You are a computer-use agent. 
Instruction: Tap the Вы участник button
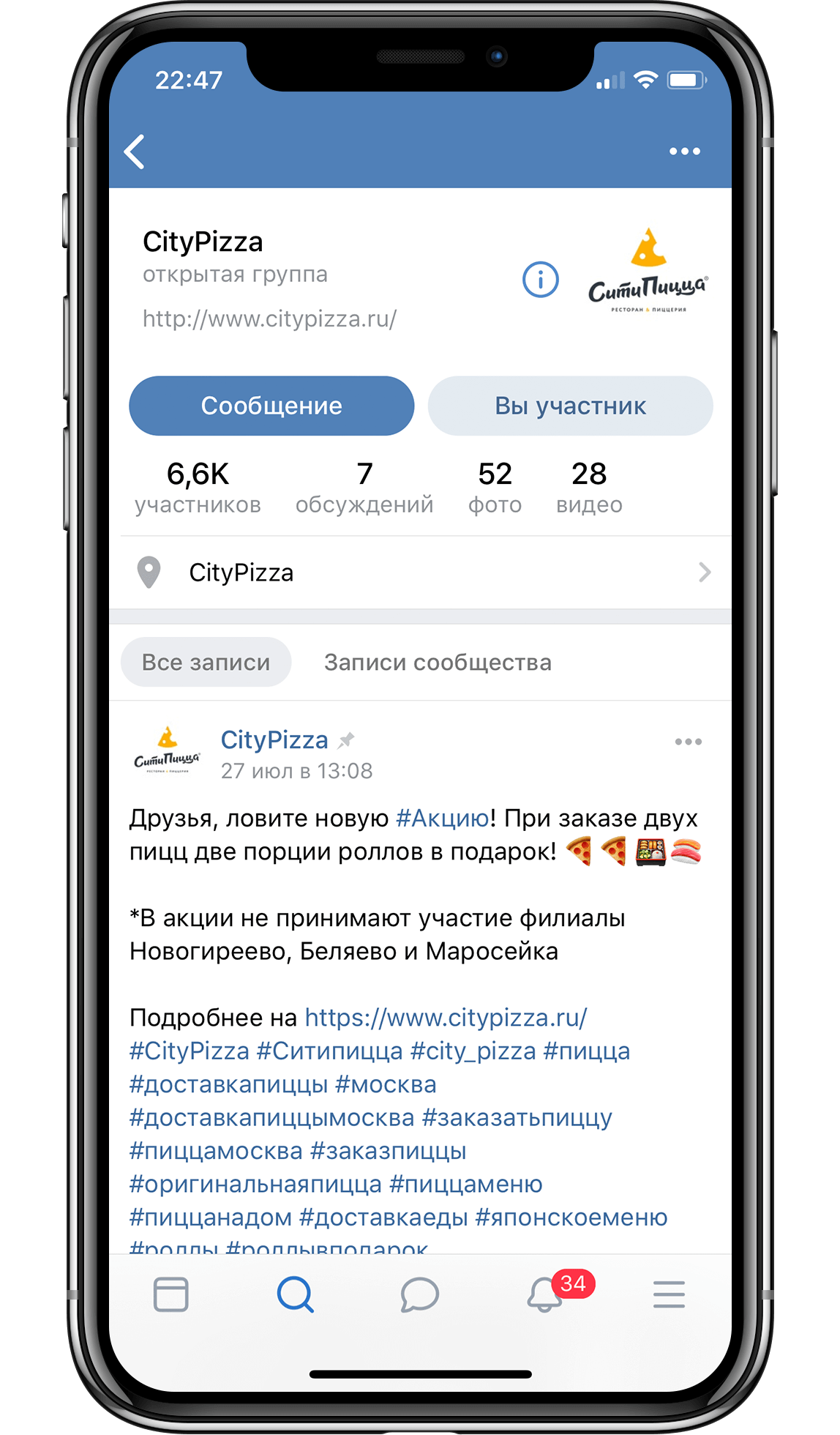coord(570,406)
